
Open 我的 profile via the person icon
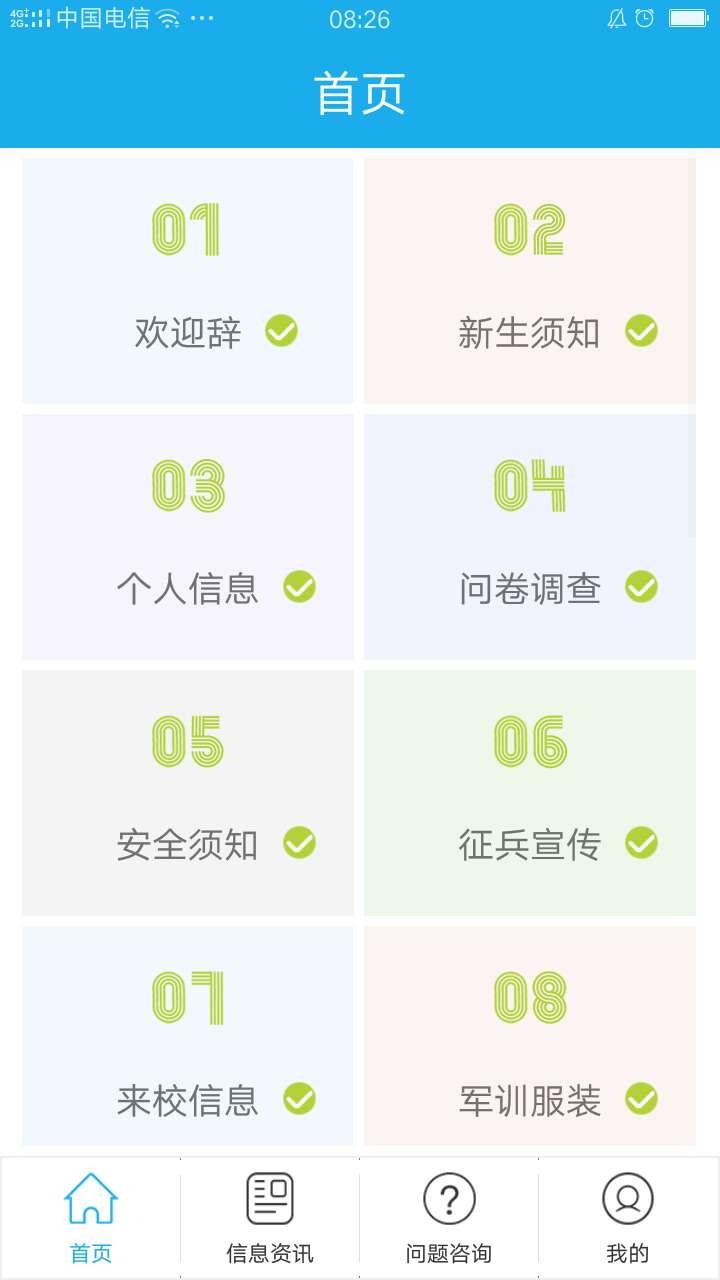[627, 1197]
